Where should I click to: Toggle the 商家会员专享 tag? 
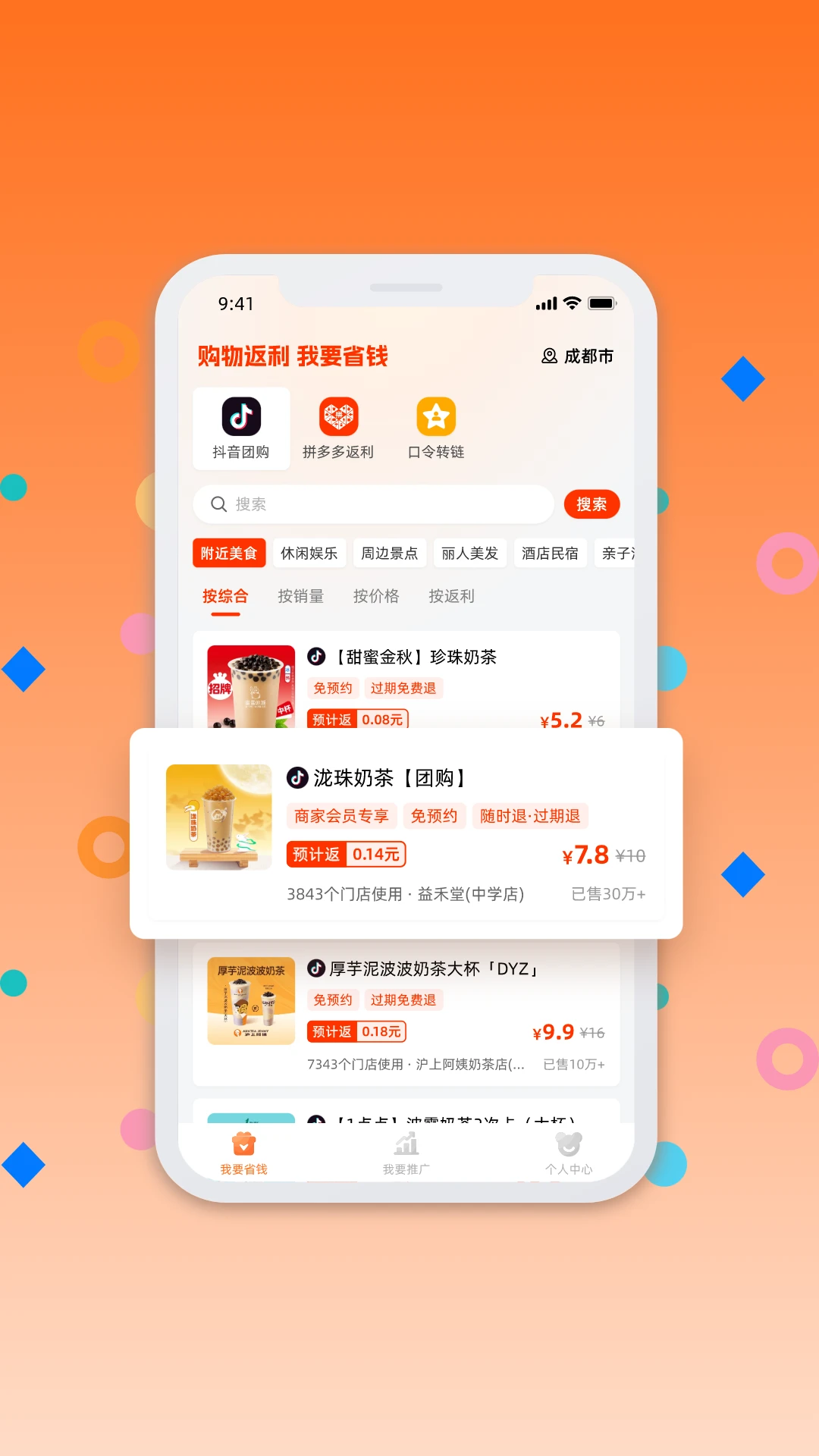click(x=341, y=816)
